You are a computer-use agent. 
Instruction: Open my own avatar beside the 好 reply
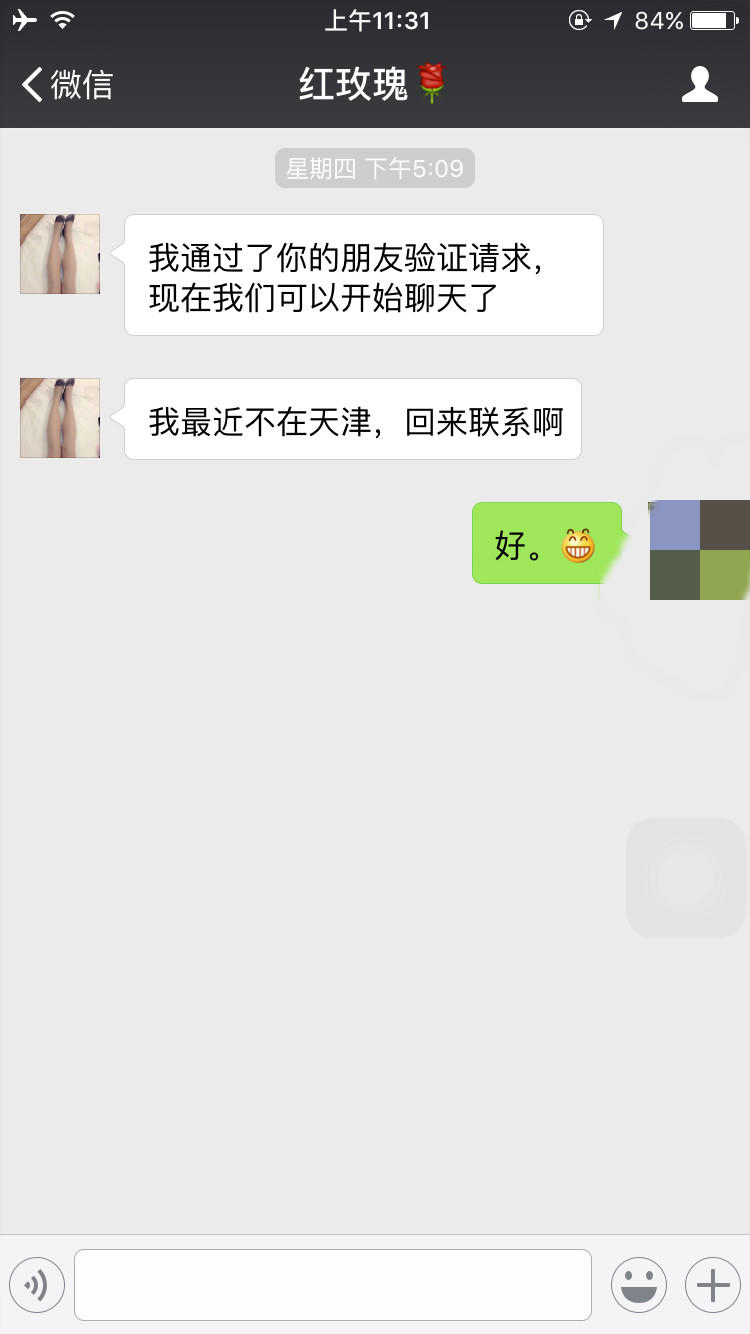coord(699,550)
